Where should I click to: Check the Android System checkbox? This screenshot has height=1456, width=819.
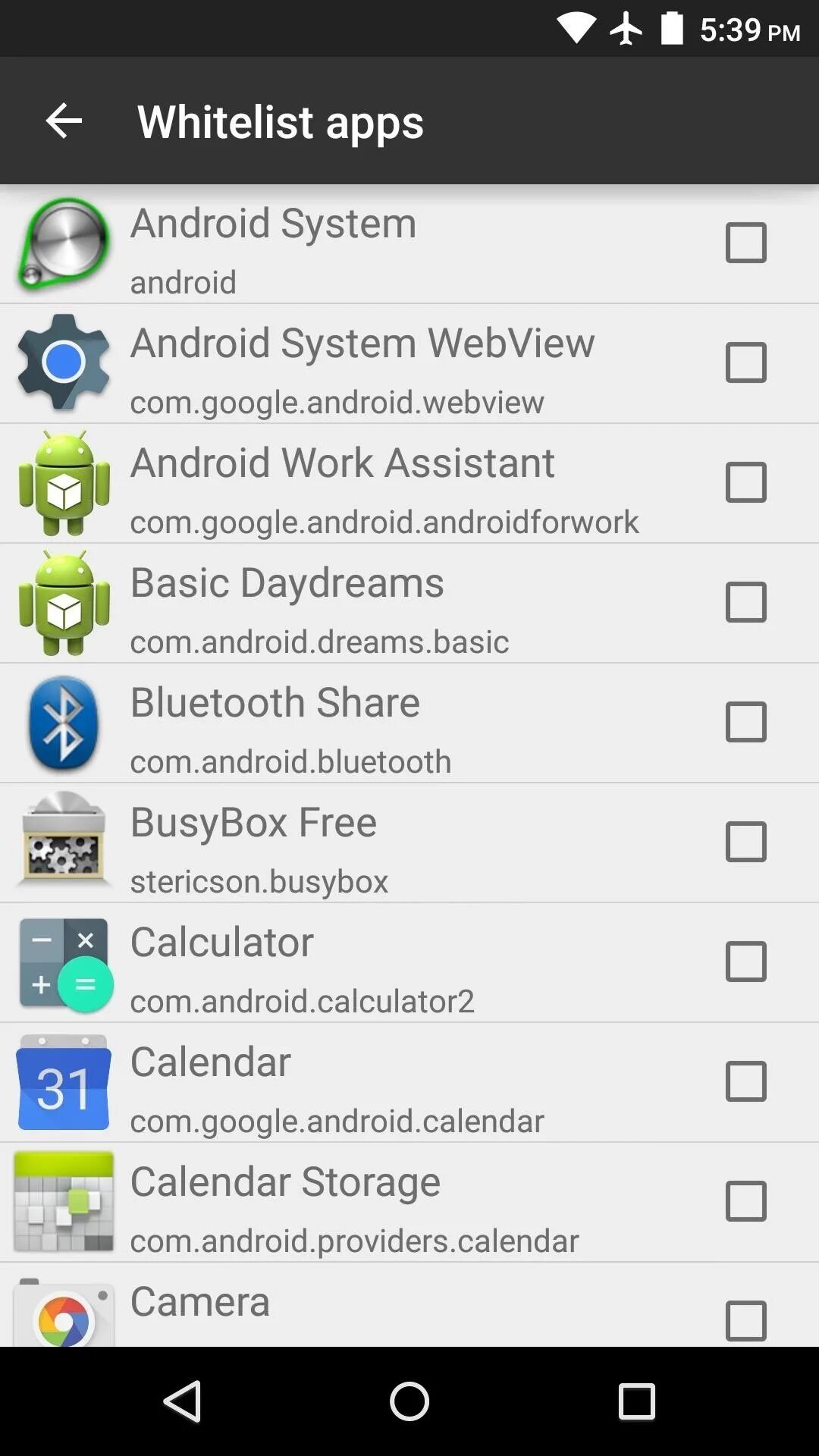pyautogui.click(x=745, y=243)
